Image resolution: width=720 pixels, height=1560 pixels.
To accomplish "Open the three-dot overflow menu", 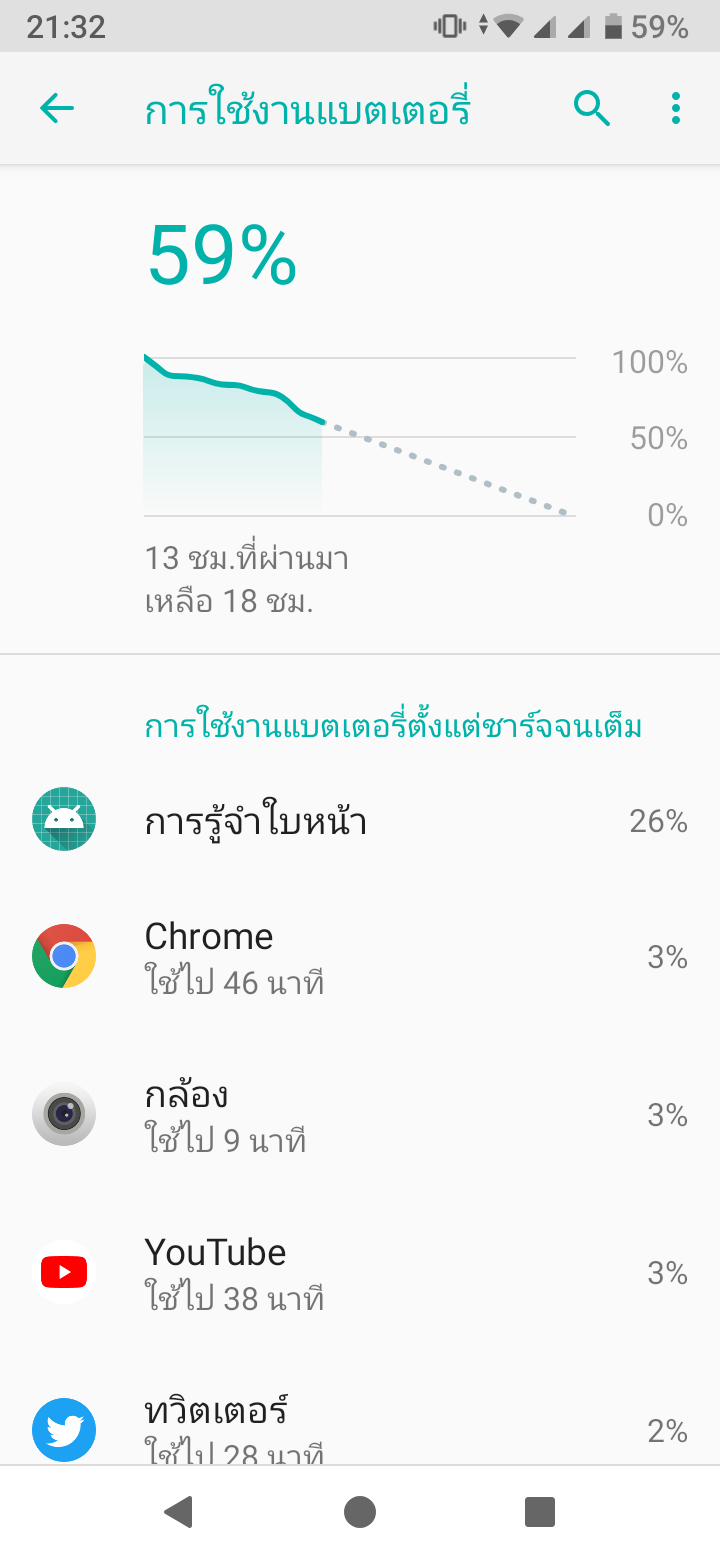I will pos(676,108).
